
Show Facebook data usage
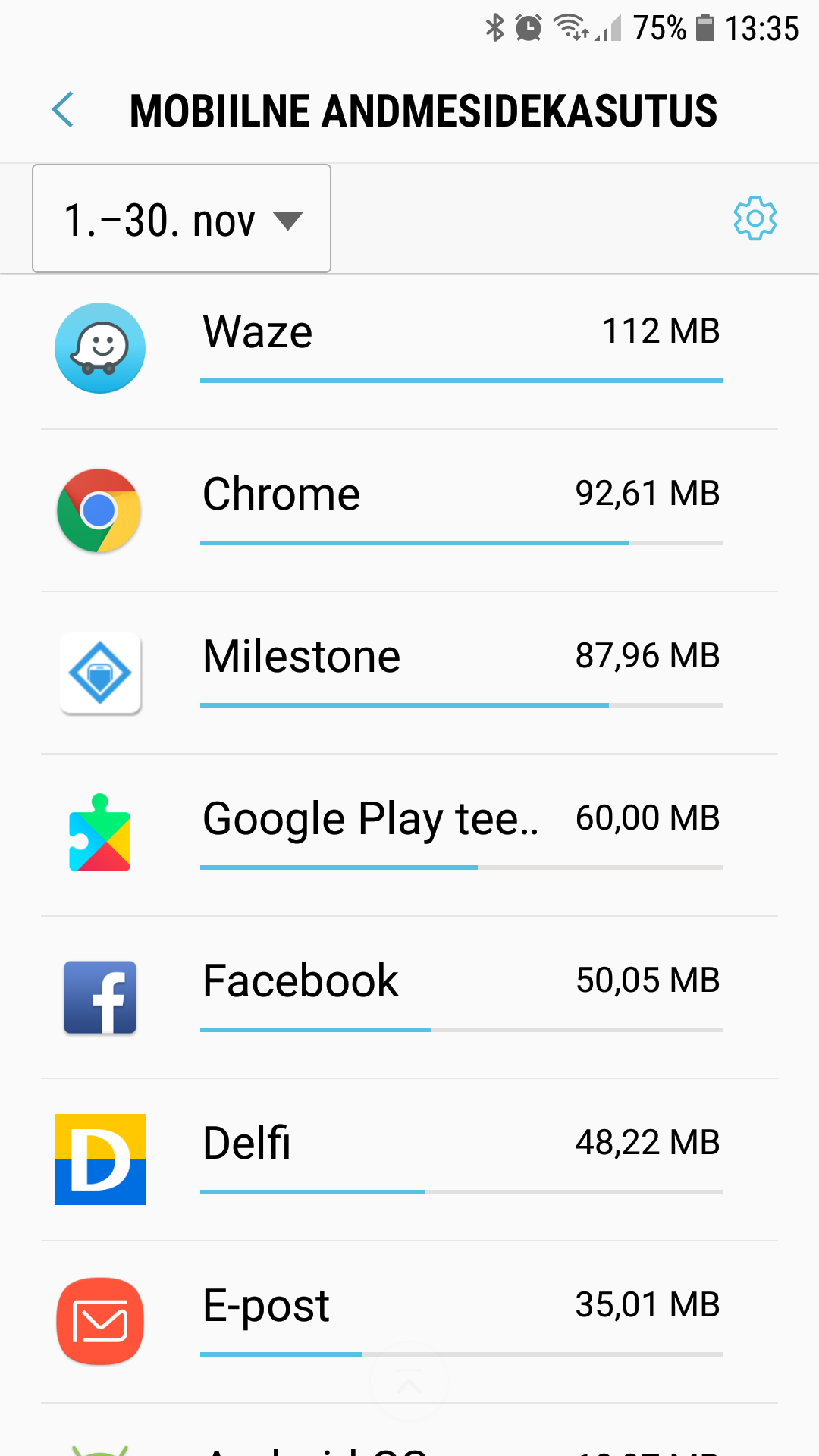[x=409, y=997]
